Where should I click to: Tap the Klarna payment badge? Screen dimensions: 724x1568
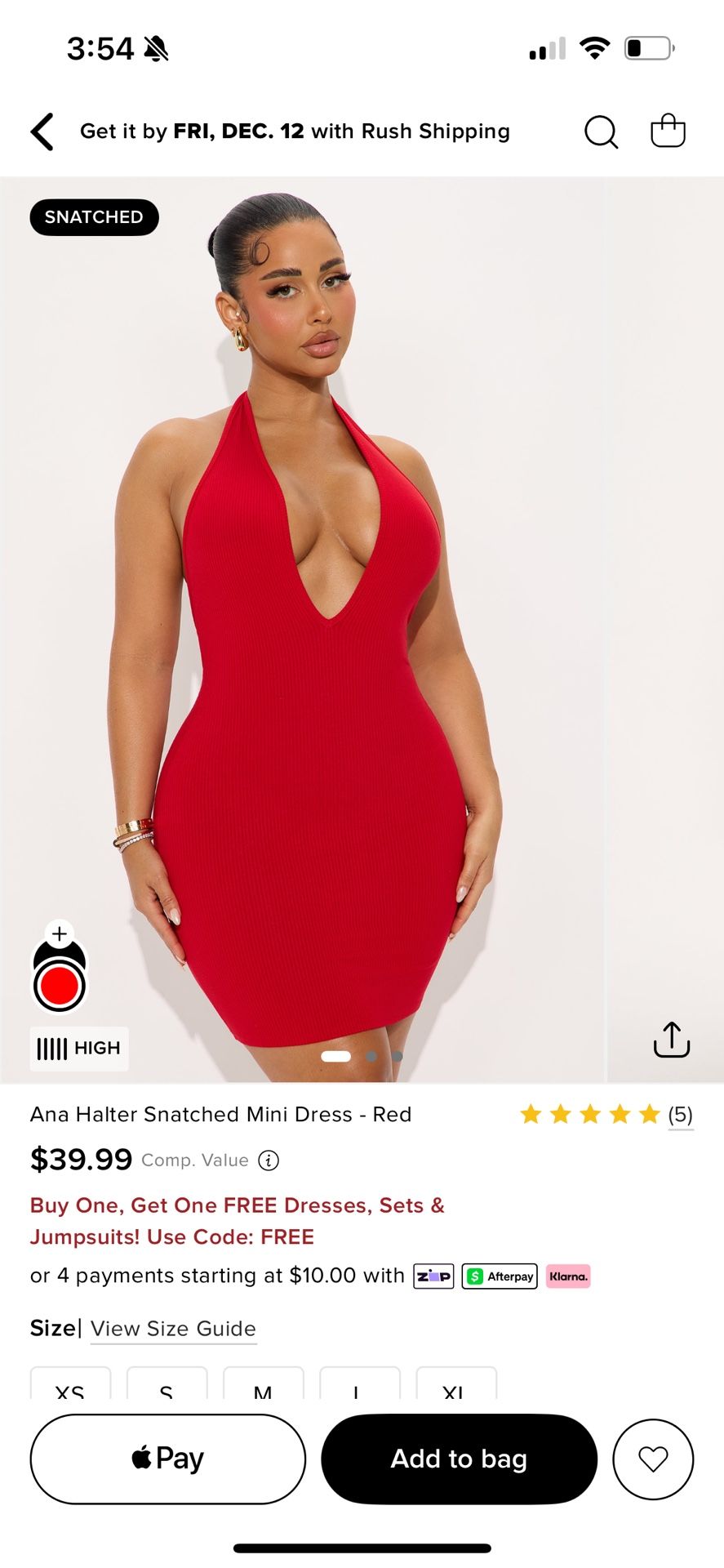pos(568,1276)
